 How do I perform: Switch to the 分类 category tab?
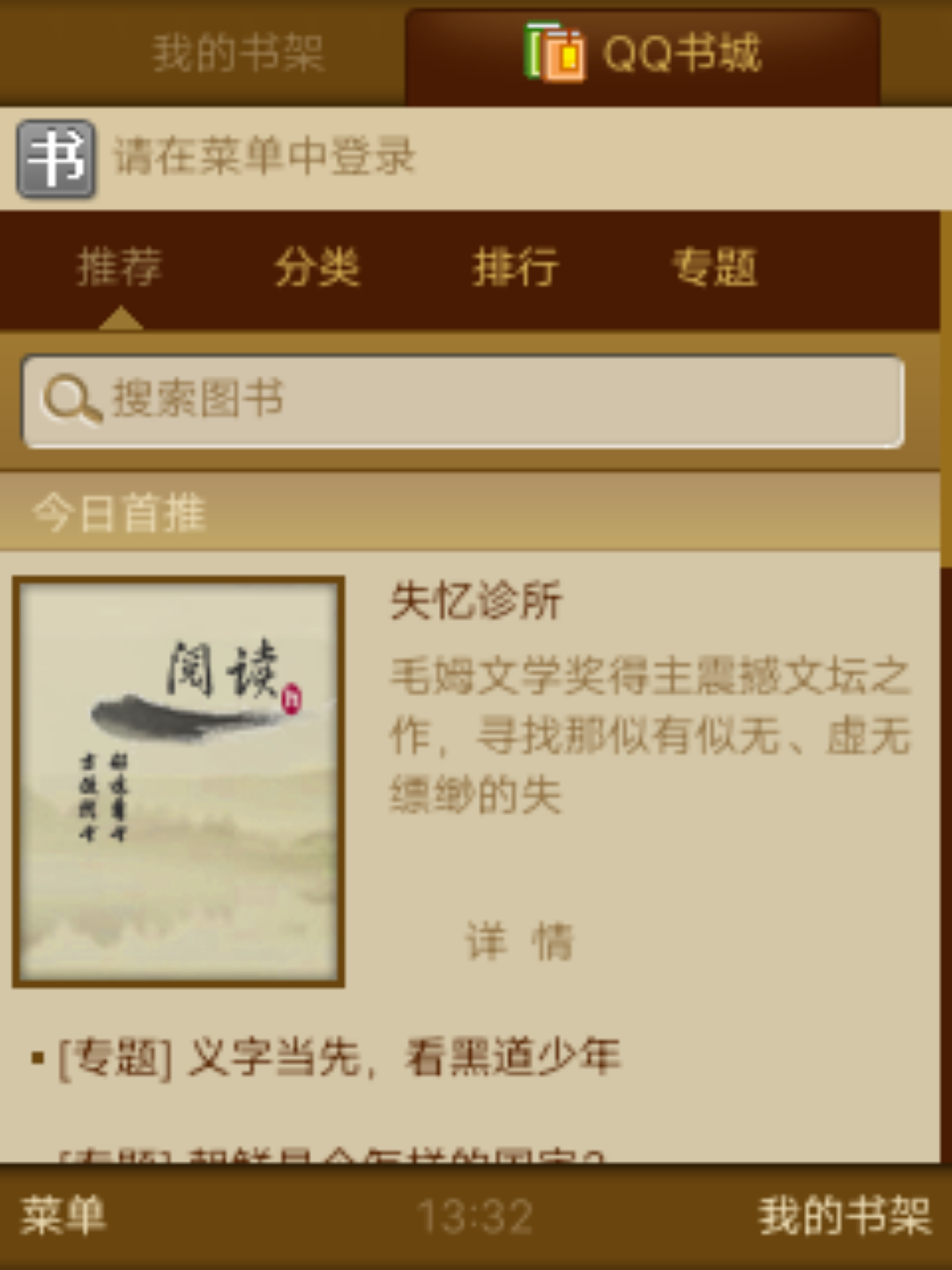[x=317, y=267]
